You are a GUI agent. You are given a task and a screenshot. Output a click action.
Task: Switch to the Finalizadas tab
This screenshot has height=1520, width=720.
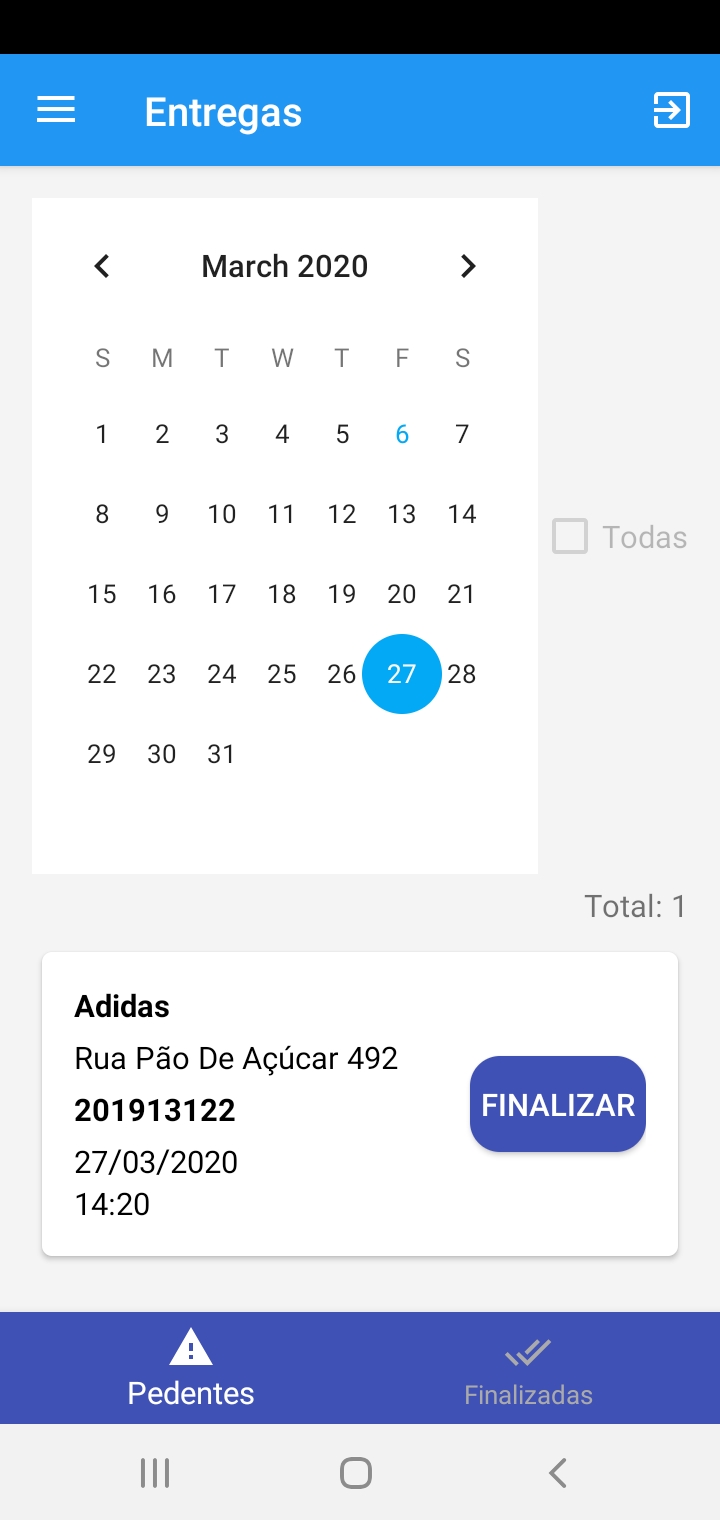[x=528, y=1368]
